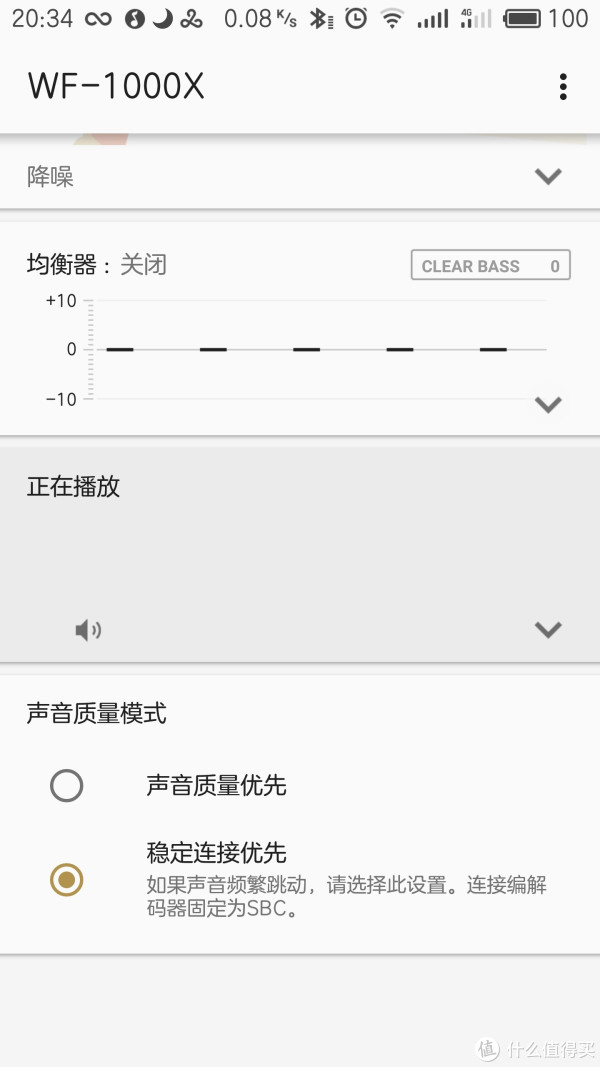The height and width of the screenshot is (1067, 600).
Task: Open the three-dot overflow menu
Action: [563, 87]
